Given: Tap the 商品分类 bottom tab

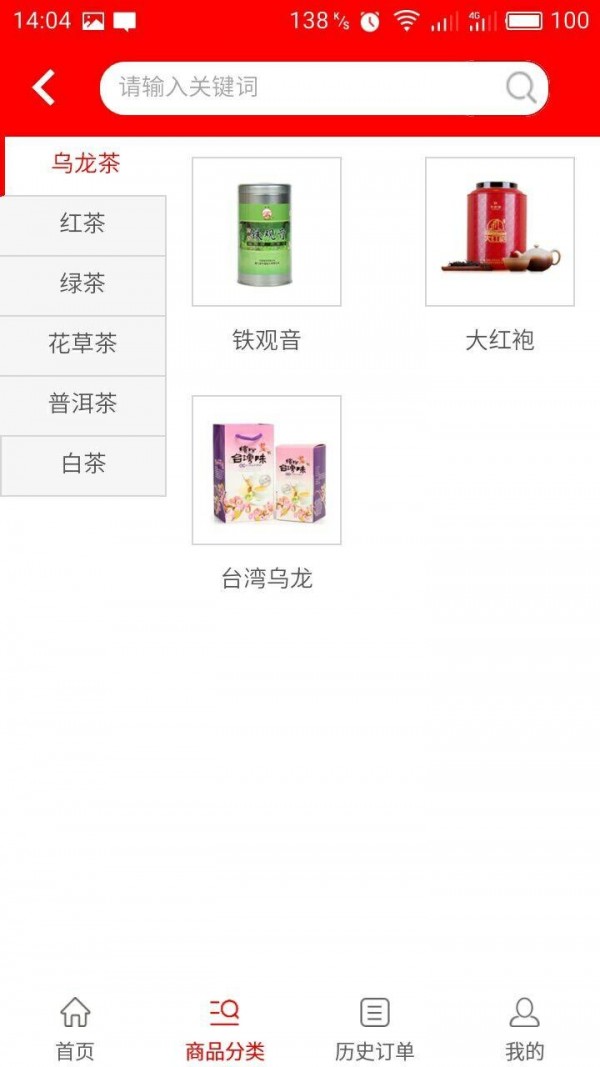Looking at the screenshot, I should pyautogui.click(x=225, y=1028).
